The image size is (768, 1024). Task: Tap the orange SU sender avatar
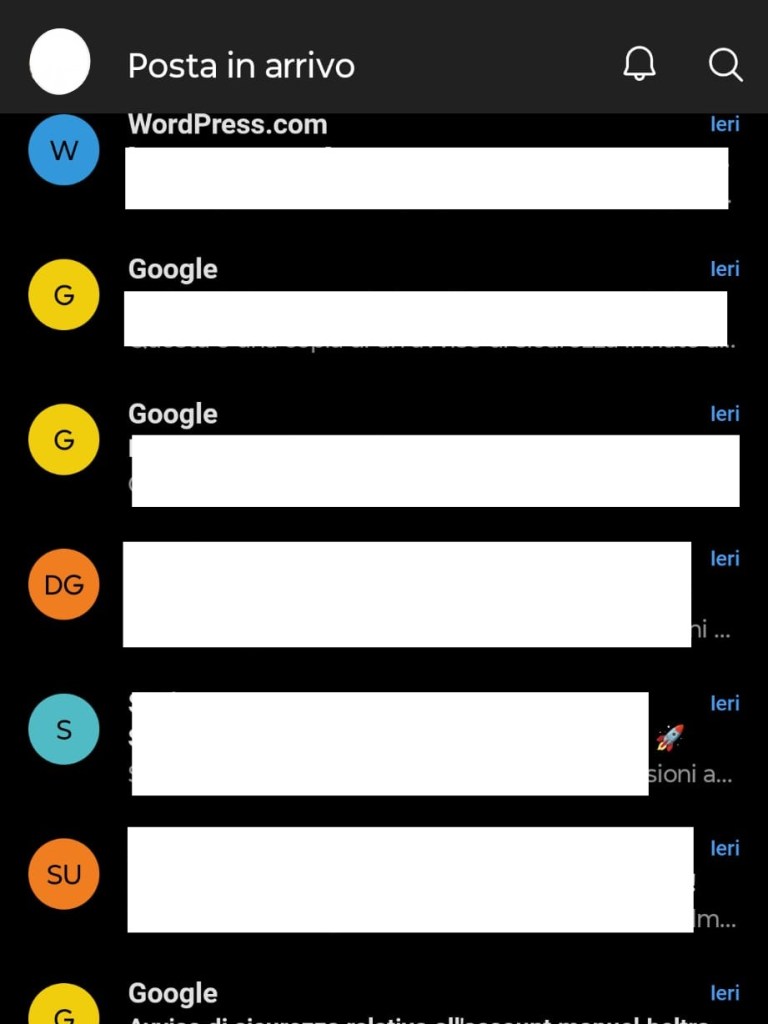point(63,874)
